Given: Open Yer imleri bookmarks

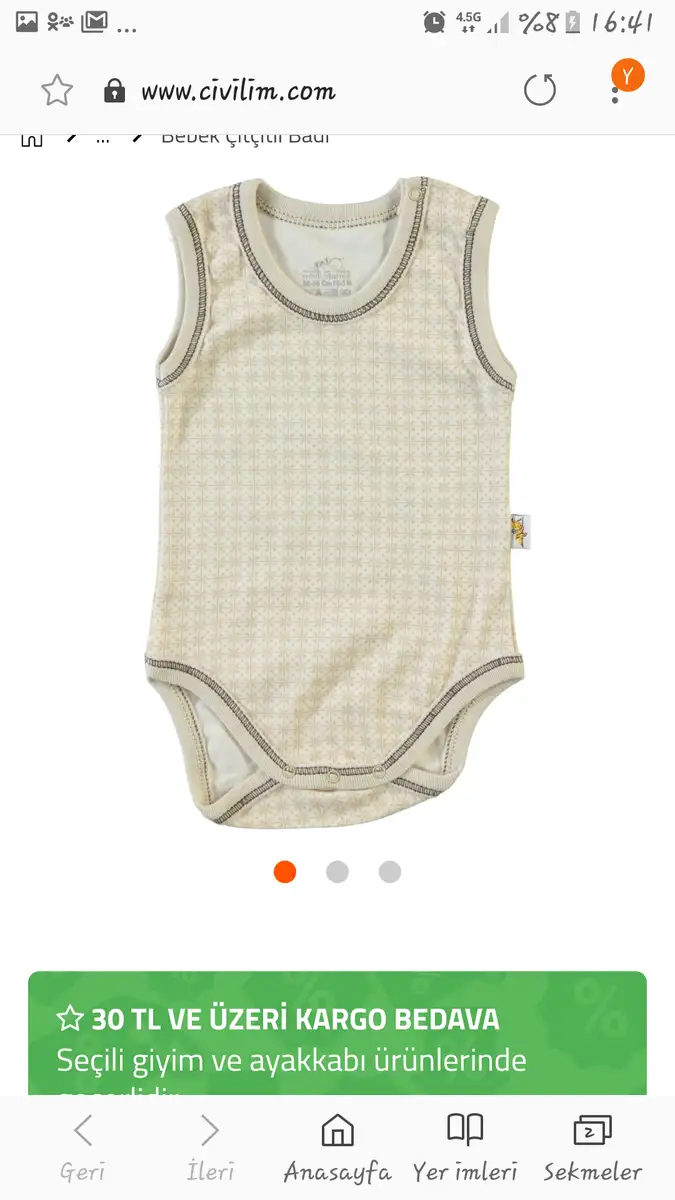Looking at the screenshot, I should [465, 1147].
